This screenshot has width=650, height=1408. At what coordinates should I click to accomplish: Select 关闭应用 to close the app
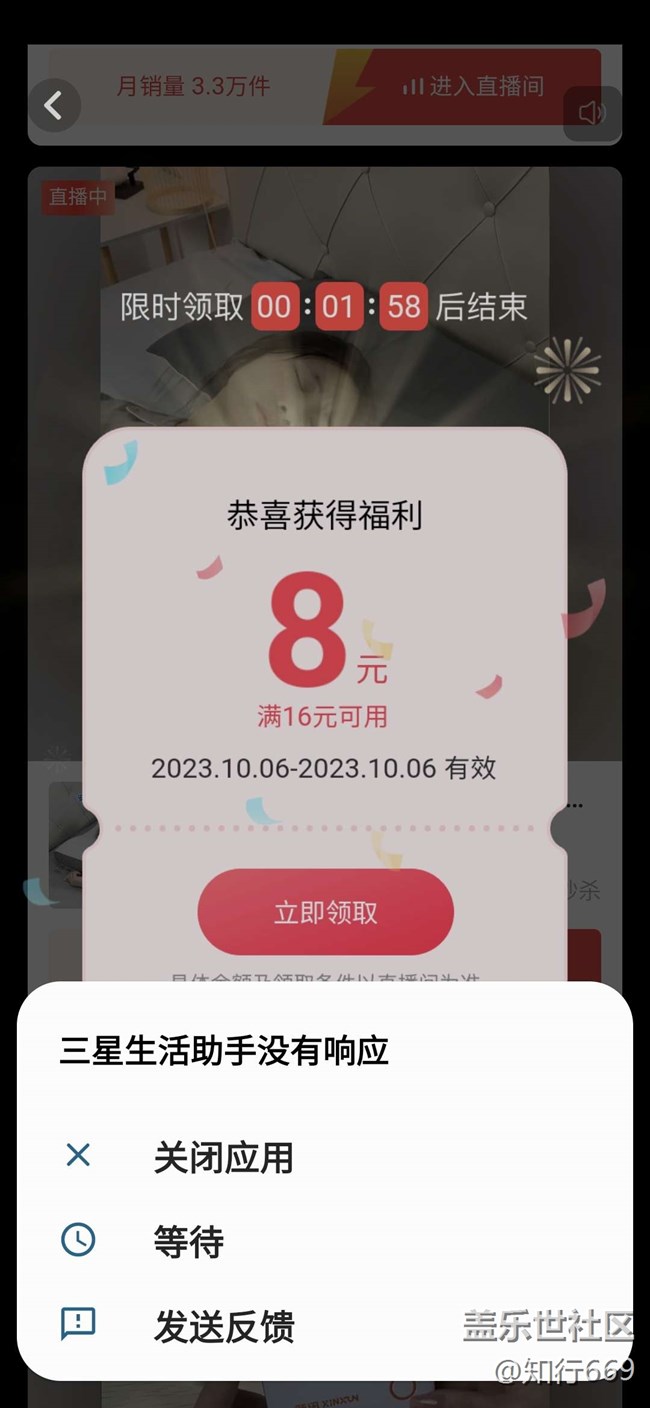pos(222,1157)
